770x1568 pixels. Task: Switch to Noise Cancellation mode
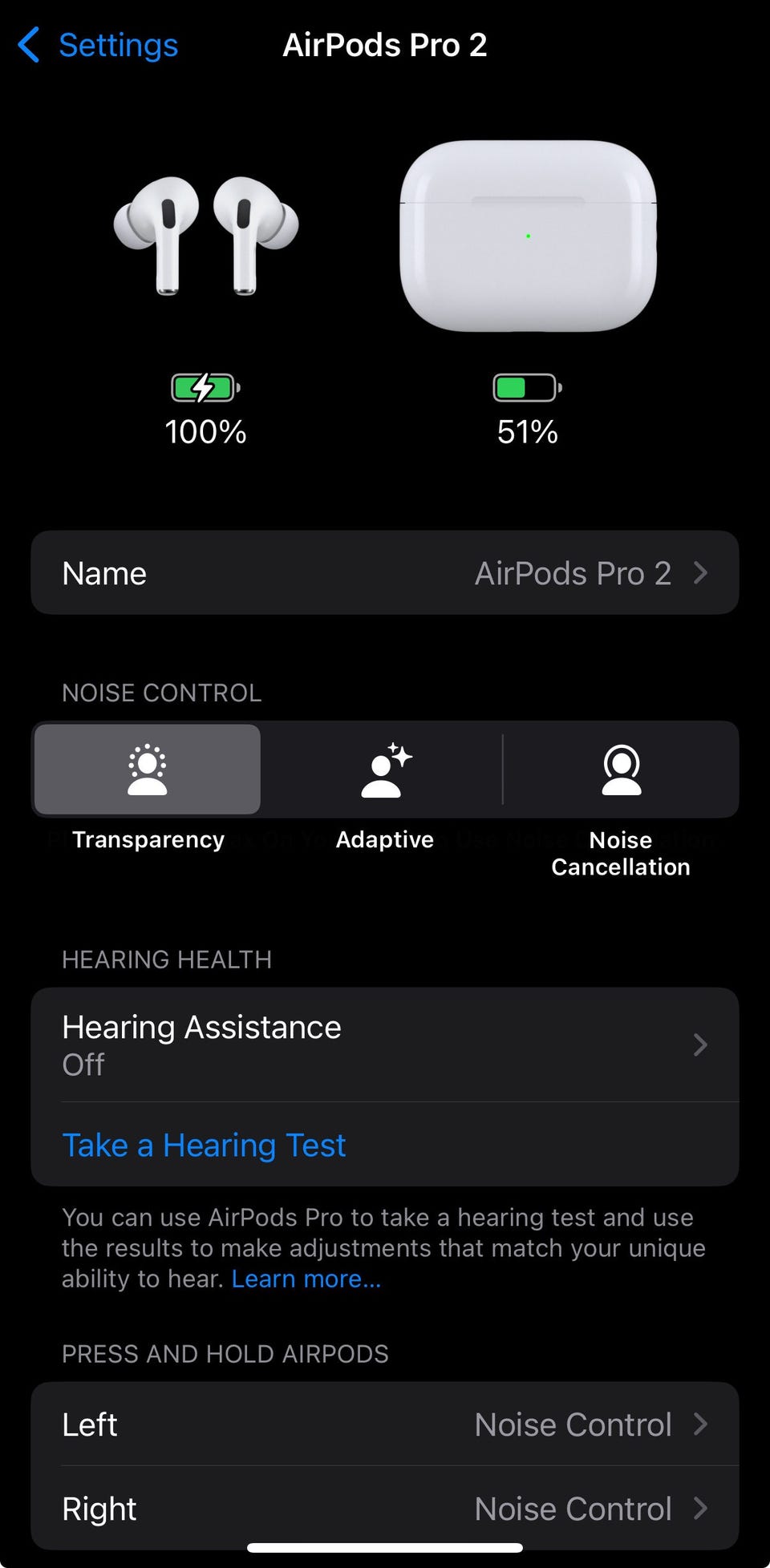[x=621, y=770]
